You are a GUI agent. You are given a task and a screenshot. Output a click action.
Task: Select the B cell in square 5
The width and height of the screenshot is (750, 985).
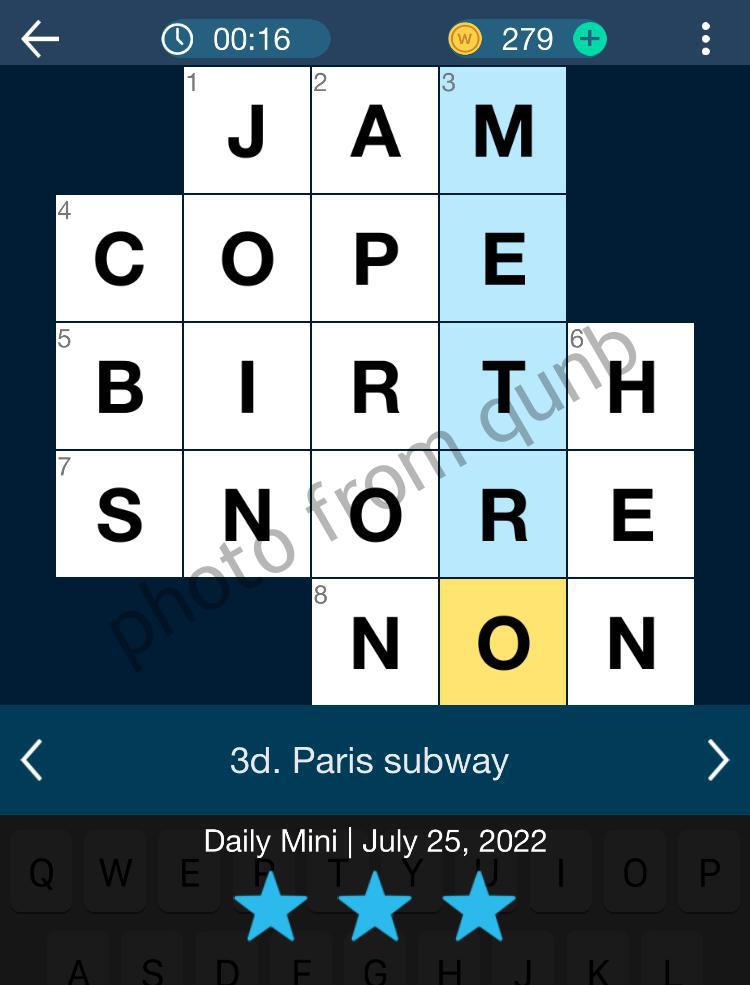119,386
